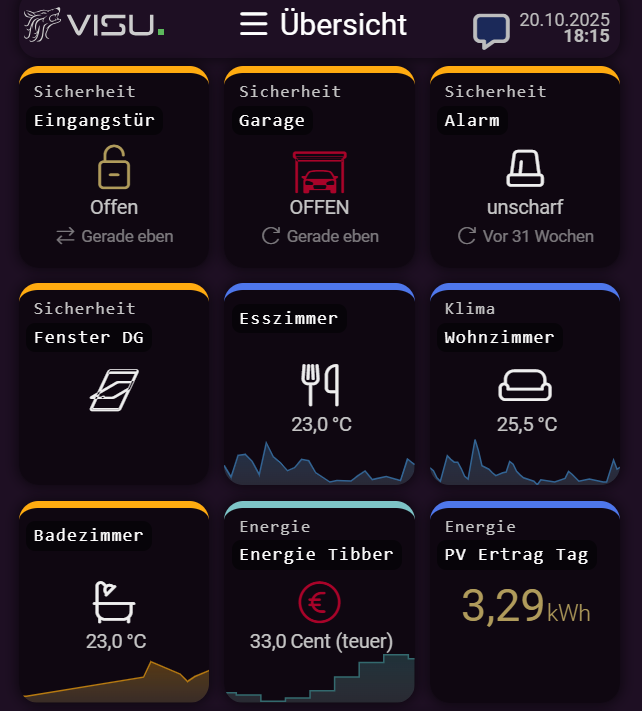Open the Eingangstür security card

(114, 170)
